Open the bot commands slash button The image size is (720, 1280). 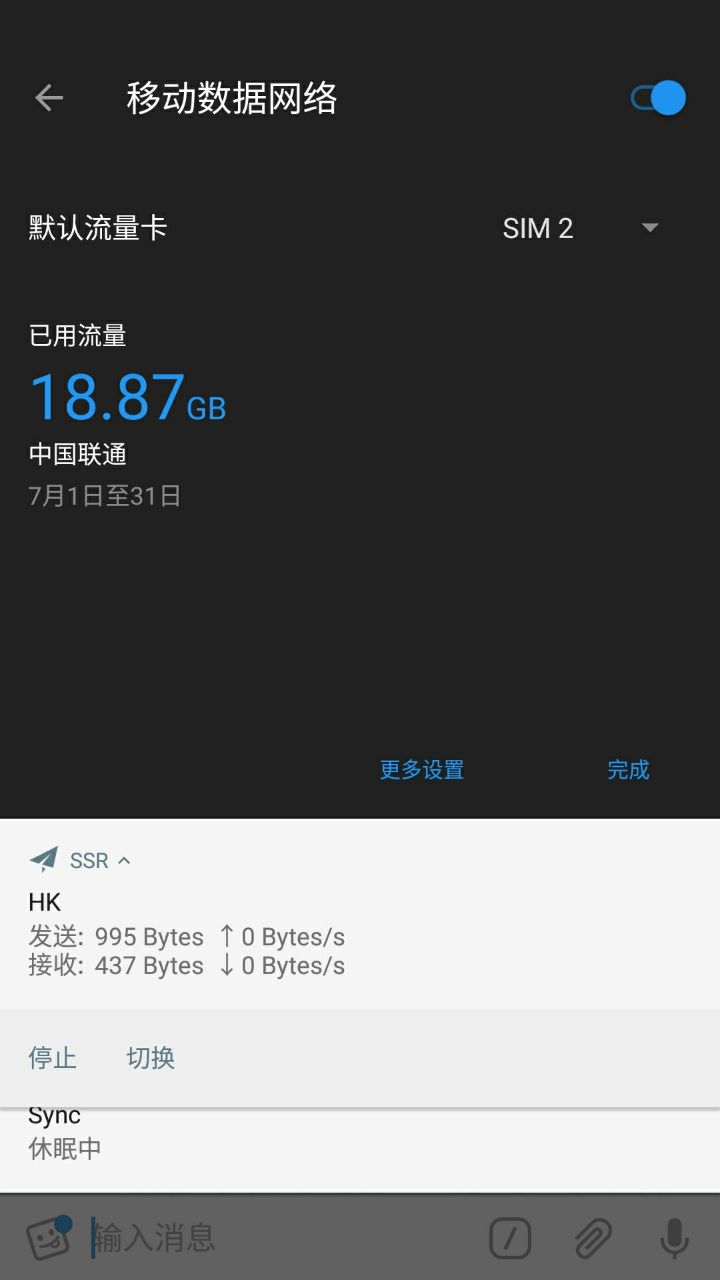pos(510,1239)
